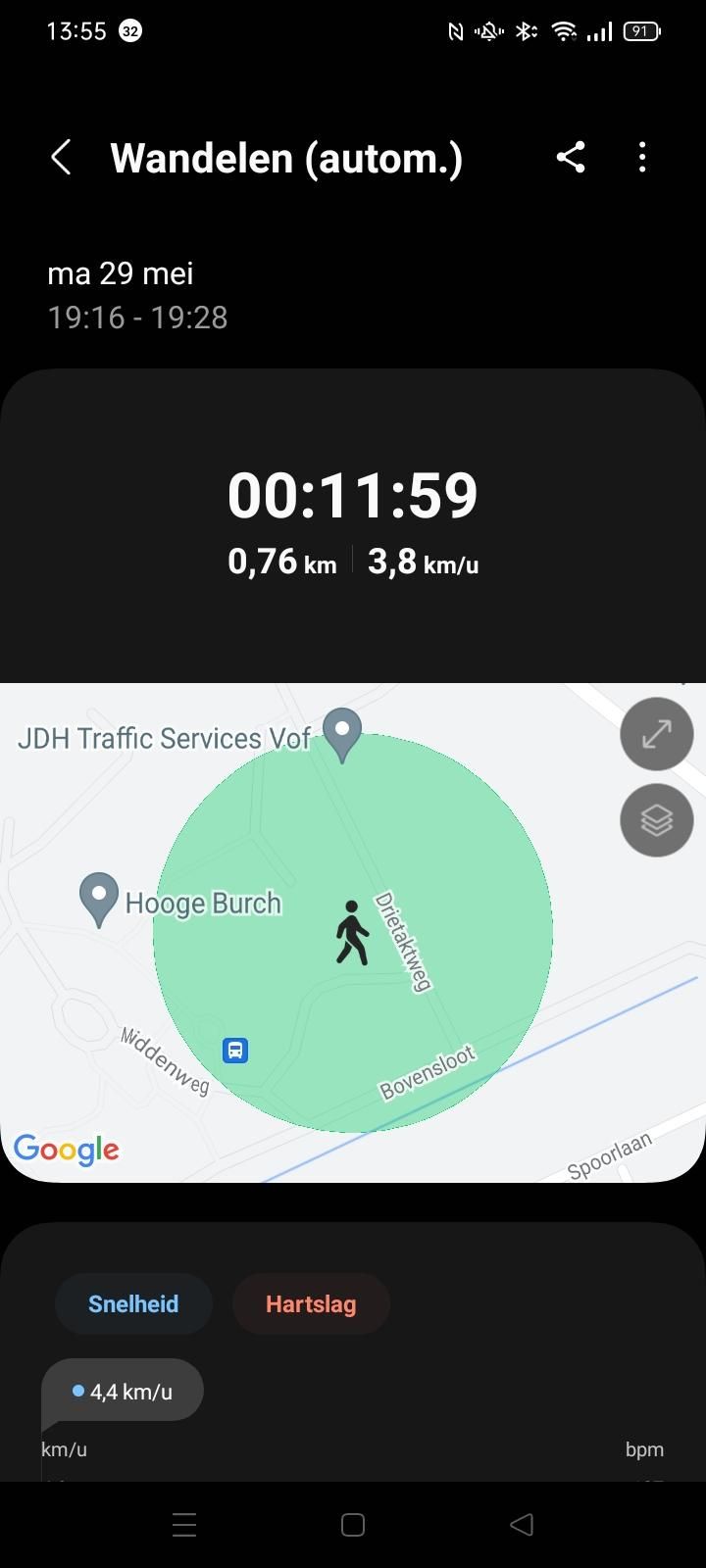Tap the system home button
This screenshot has width=706, height=1568.
(353, 1524)
